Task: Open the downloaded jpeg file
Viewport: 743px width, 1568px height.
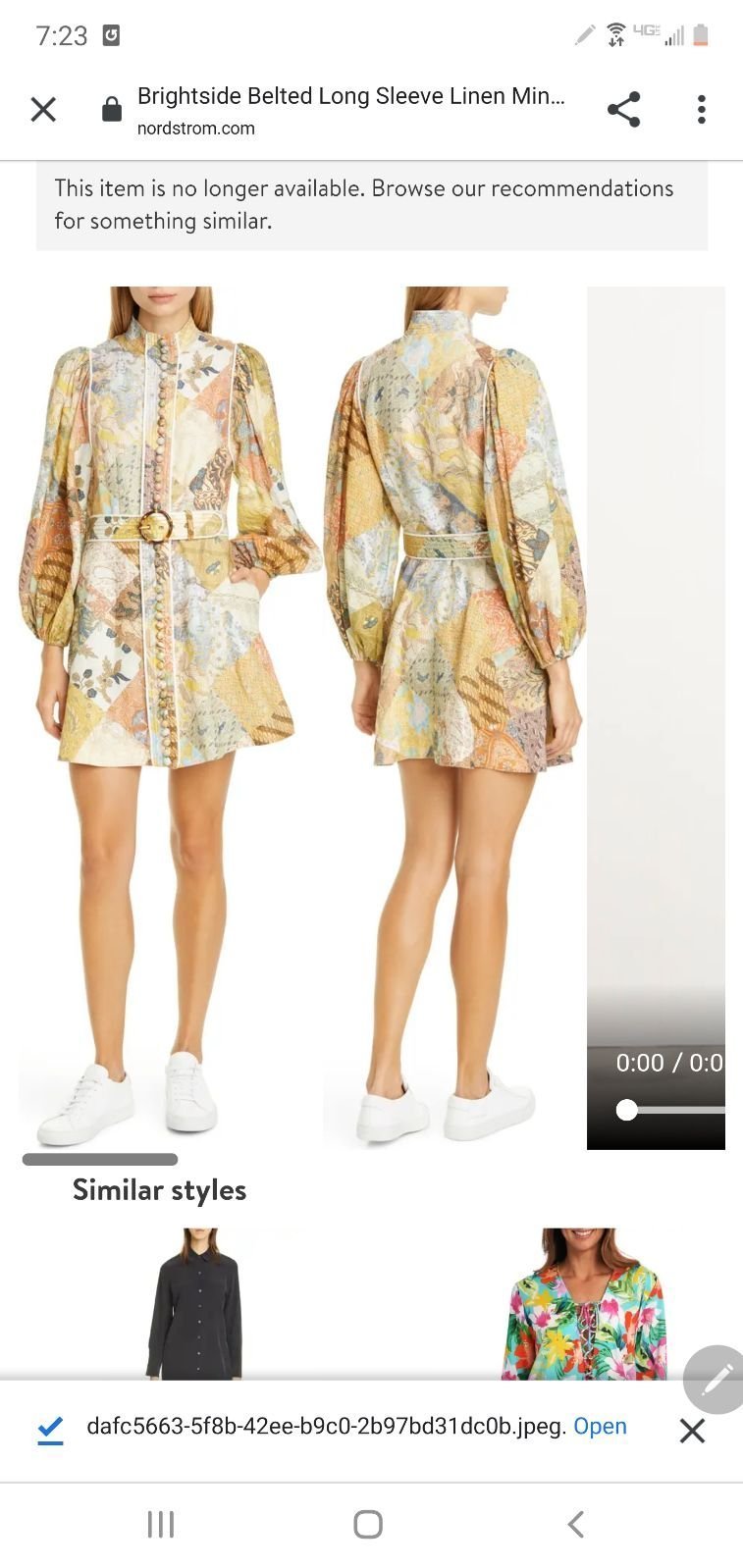Action: (x=600, y=1426)
